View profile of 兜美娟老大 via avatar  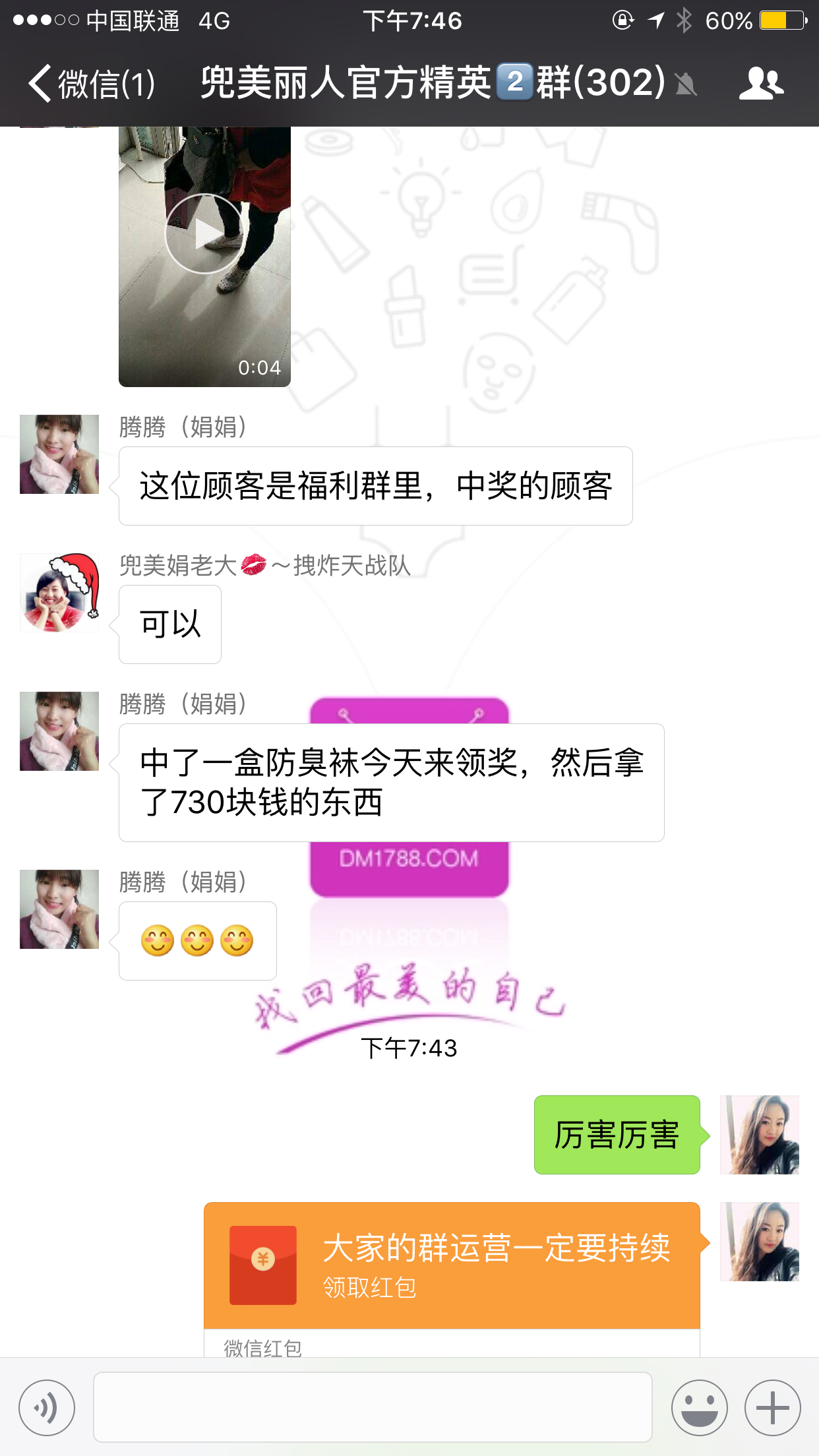pos(59,593)
